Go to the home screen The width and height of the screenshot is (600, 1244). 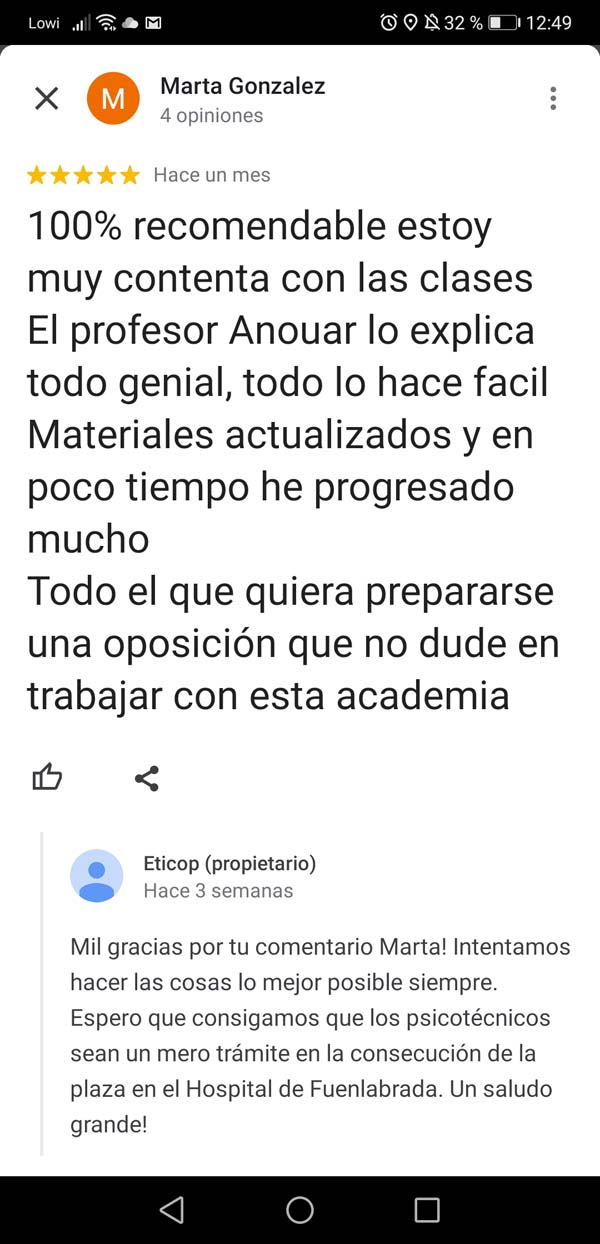300,1210
